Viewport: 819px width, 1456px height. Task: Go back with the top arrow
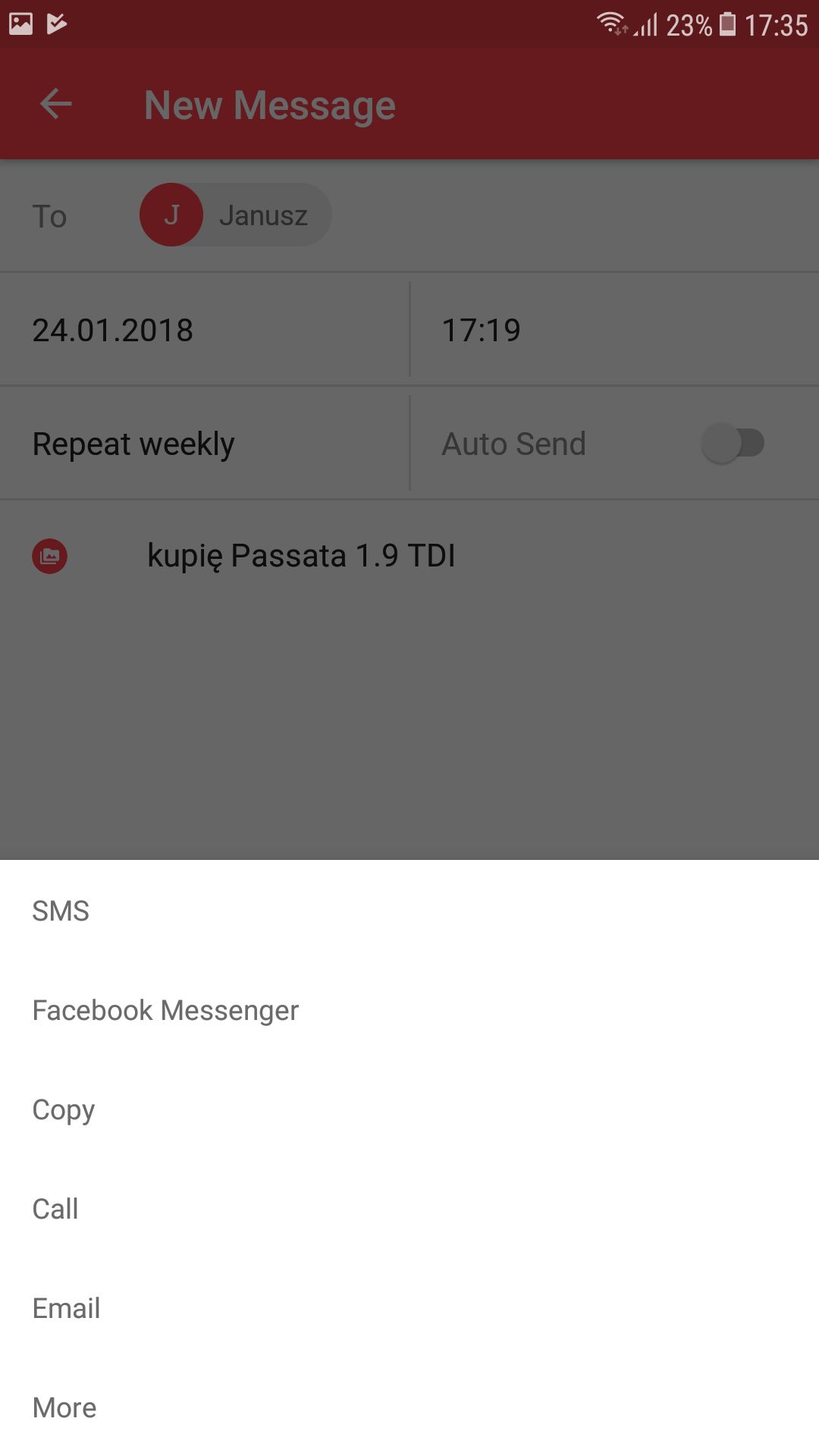click(56, 104)
